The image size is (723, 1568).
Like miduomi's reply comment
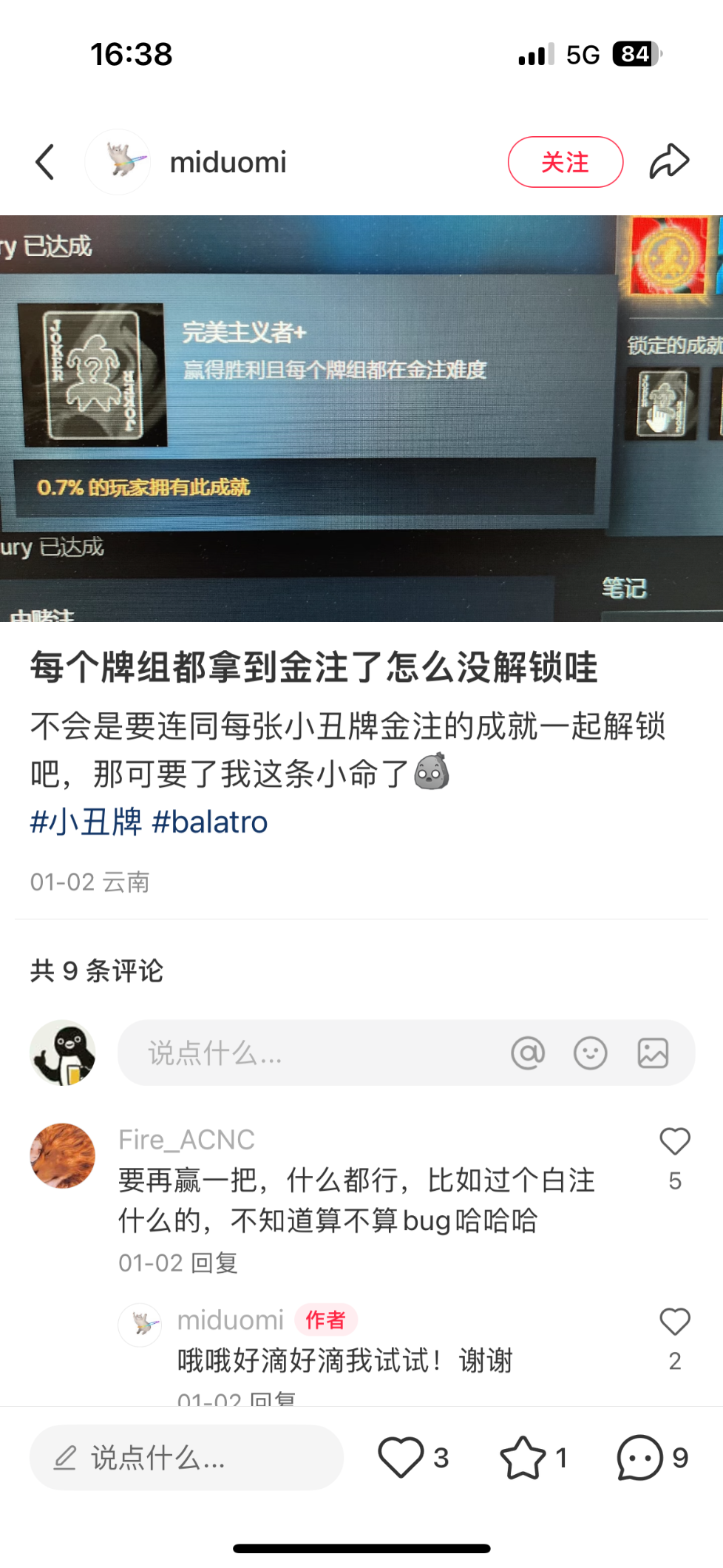[674, 1322]
